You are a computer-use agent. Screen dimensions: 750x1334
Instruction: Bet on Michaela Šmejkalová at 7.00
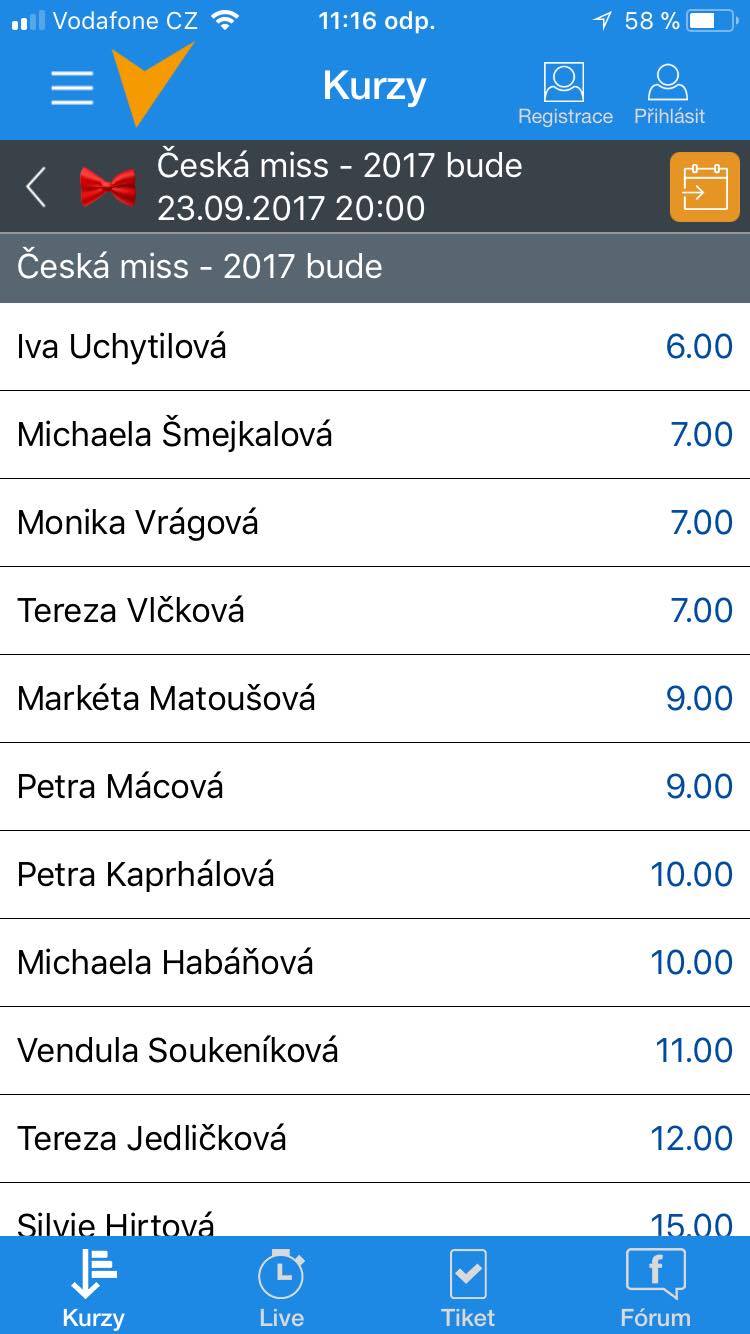(701, 435)
